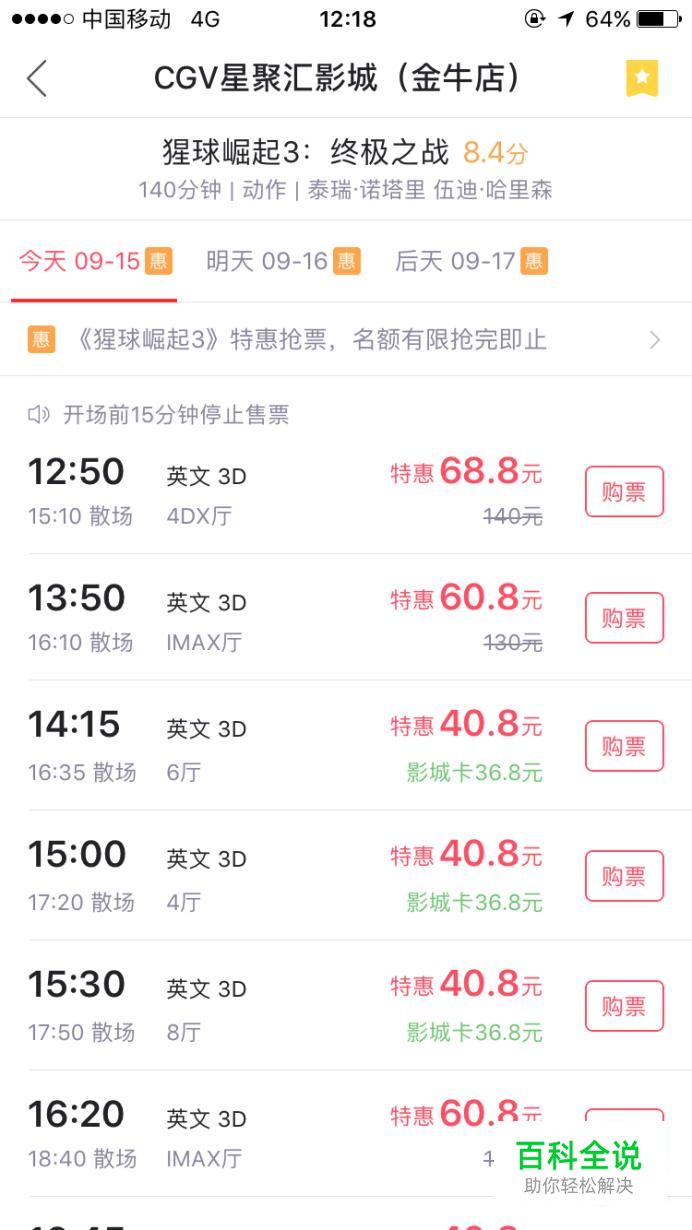Switch to the 明天 09-16 tab
Viewport: 692px width, 1230px height.
pos(283,262)
